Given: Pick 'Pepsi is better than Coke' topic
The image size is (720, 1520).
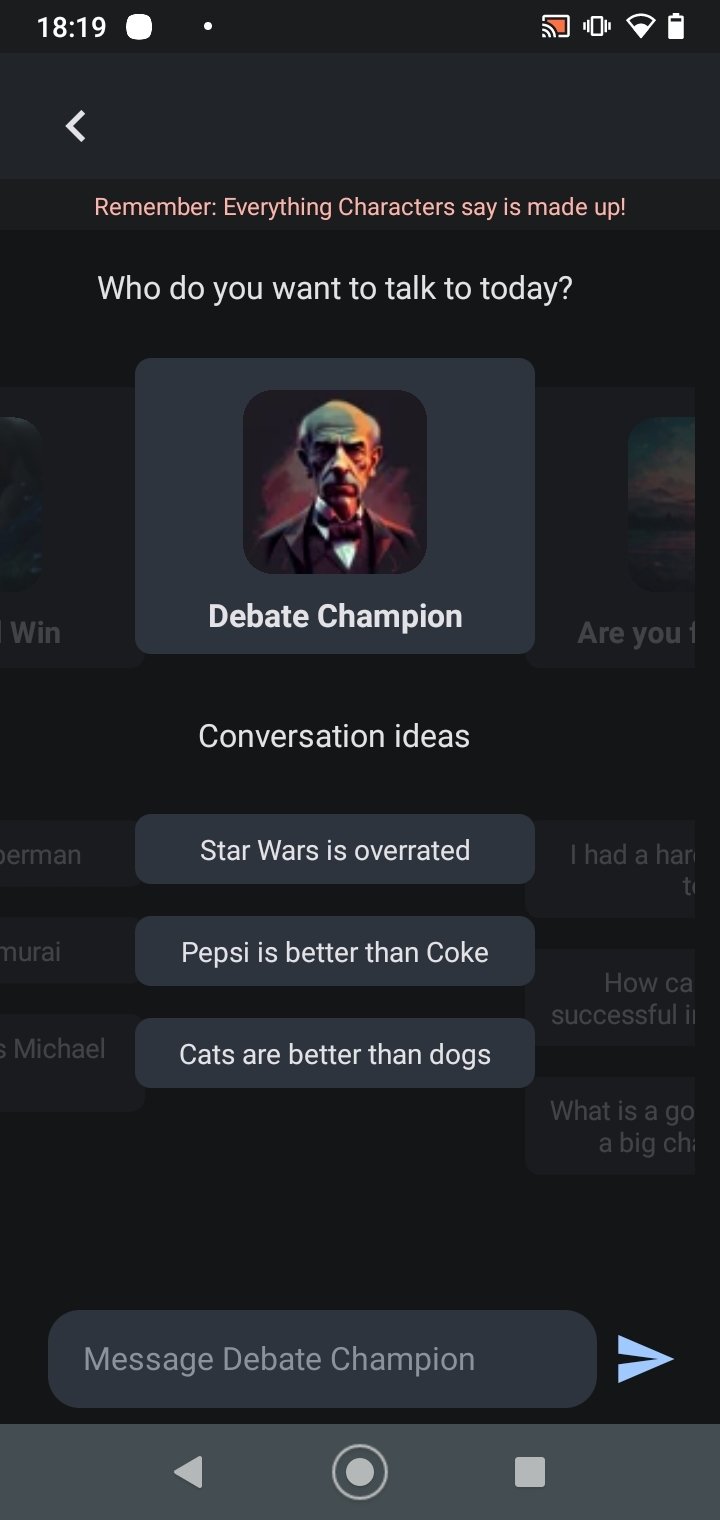Looking at the screenshot, I should pyautogui.click(x=335, y=952).
